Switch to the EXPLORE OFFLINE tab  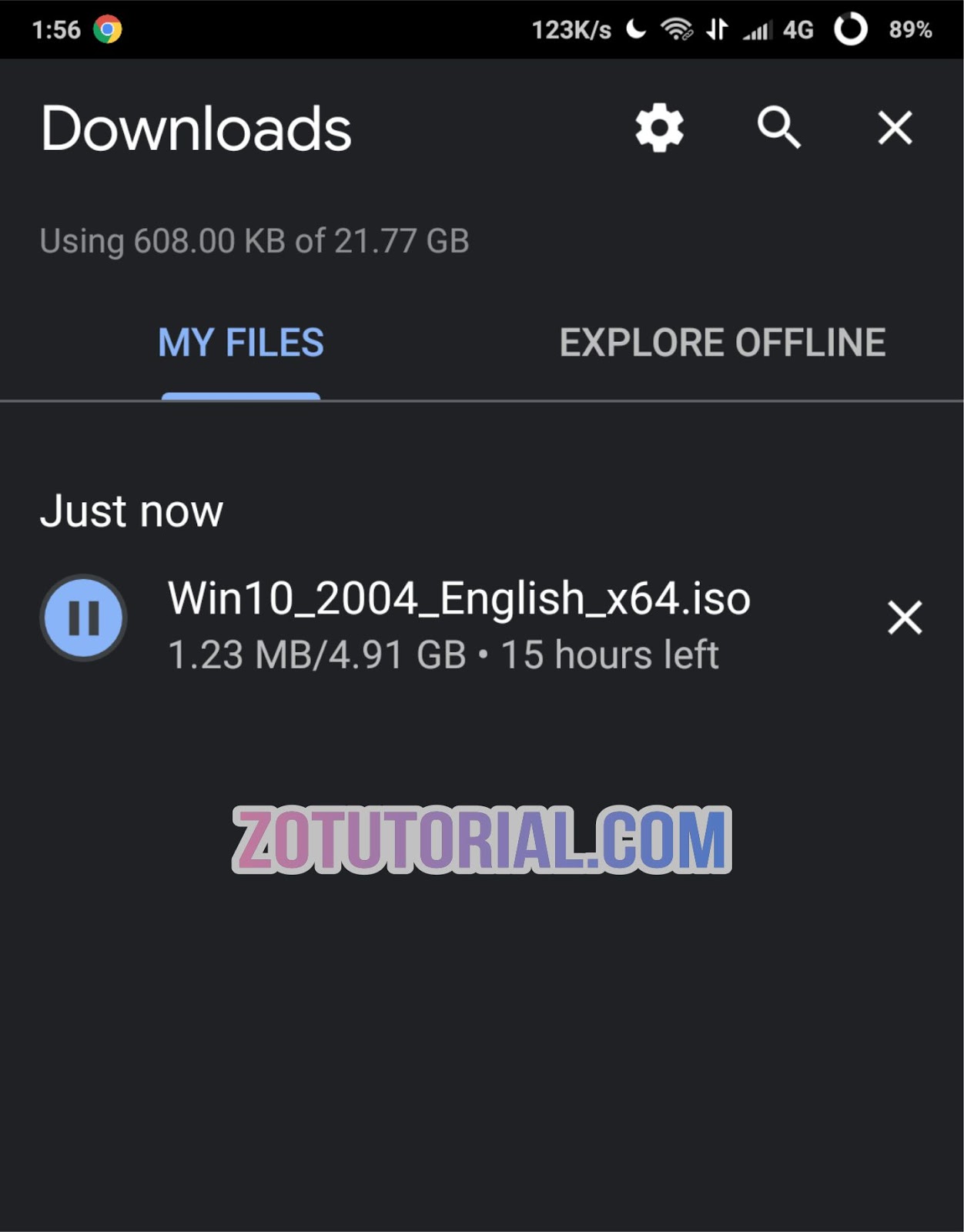click(724, 341)
